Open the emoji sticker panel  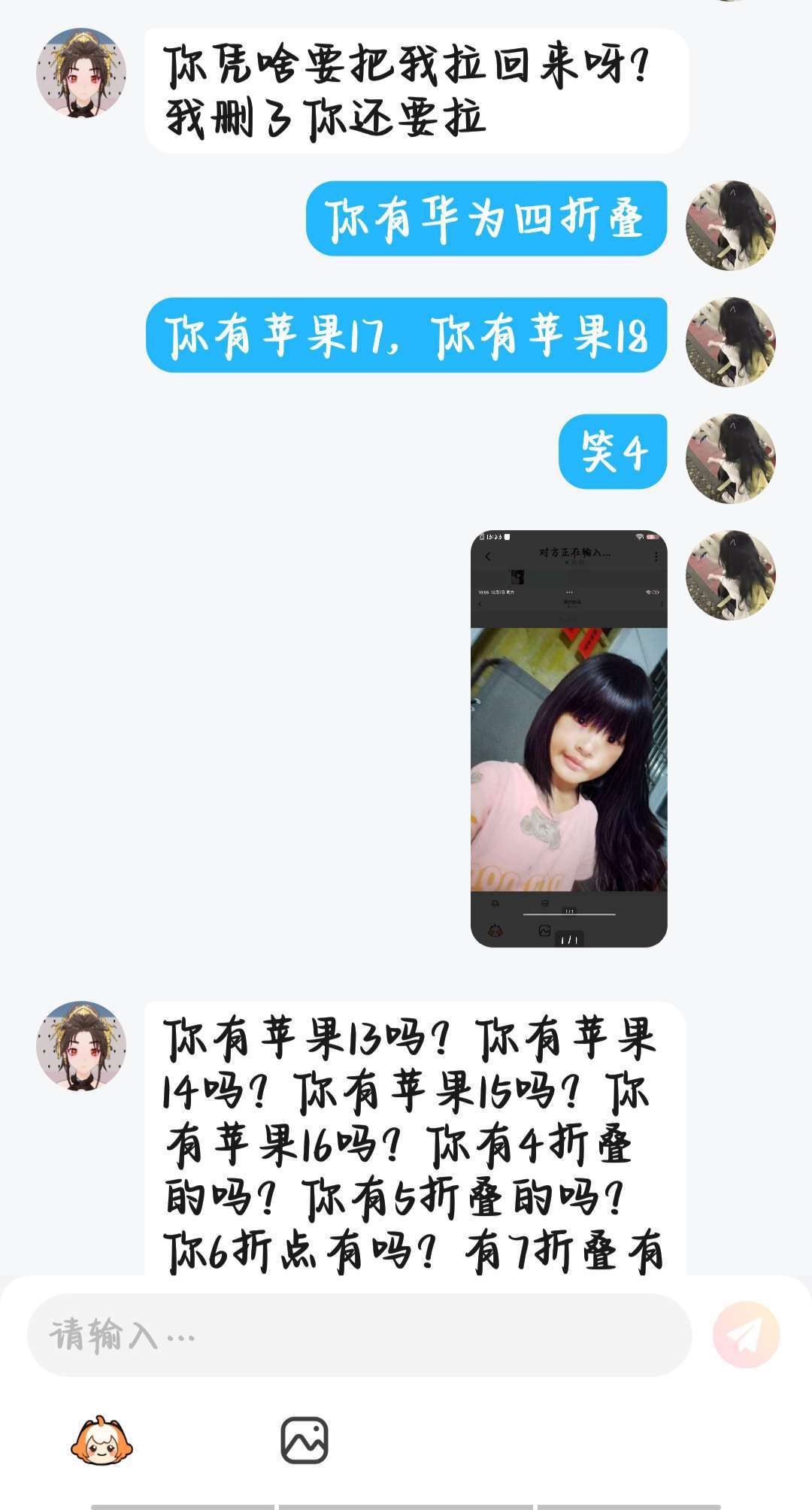(101, 1441)
